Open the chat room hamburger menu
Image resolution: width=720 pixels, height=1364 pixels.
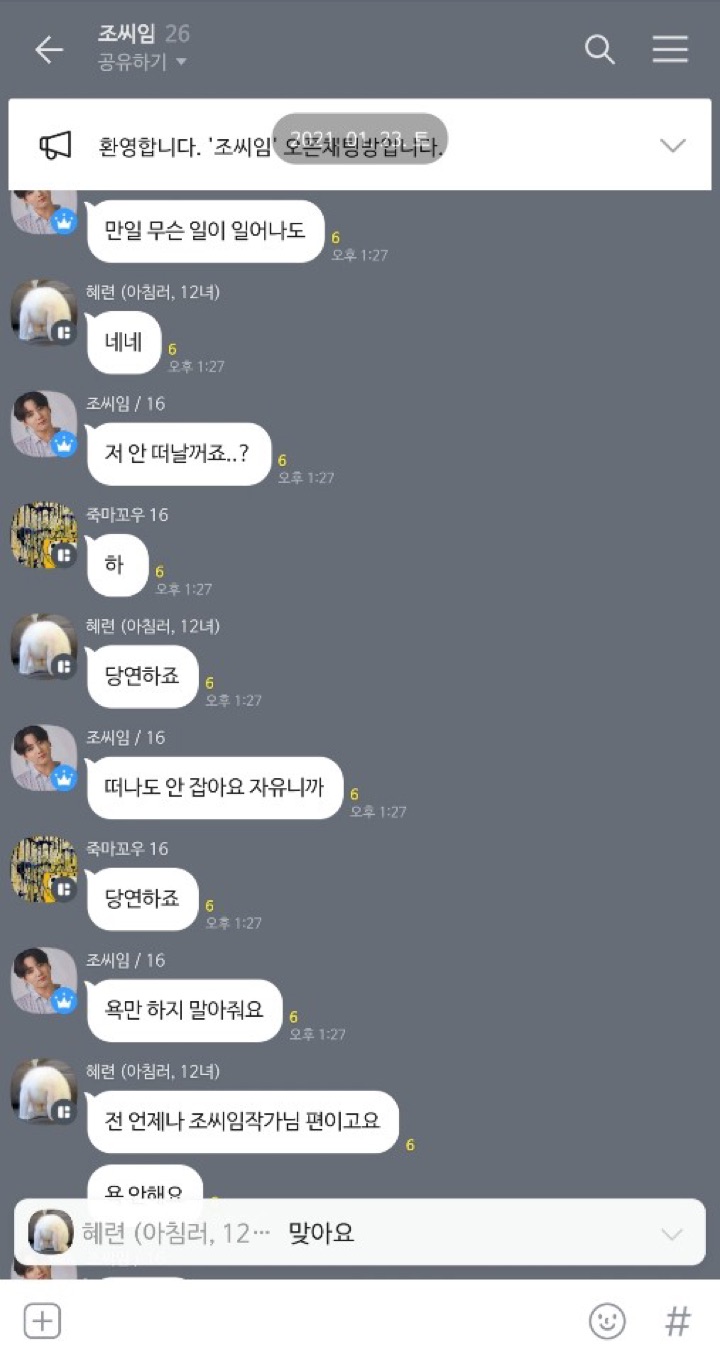(670, 50)
